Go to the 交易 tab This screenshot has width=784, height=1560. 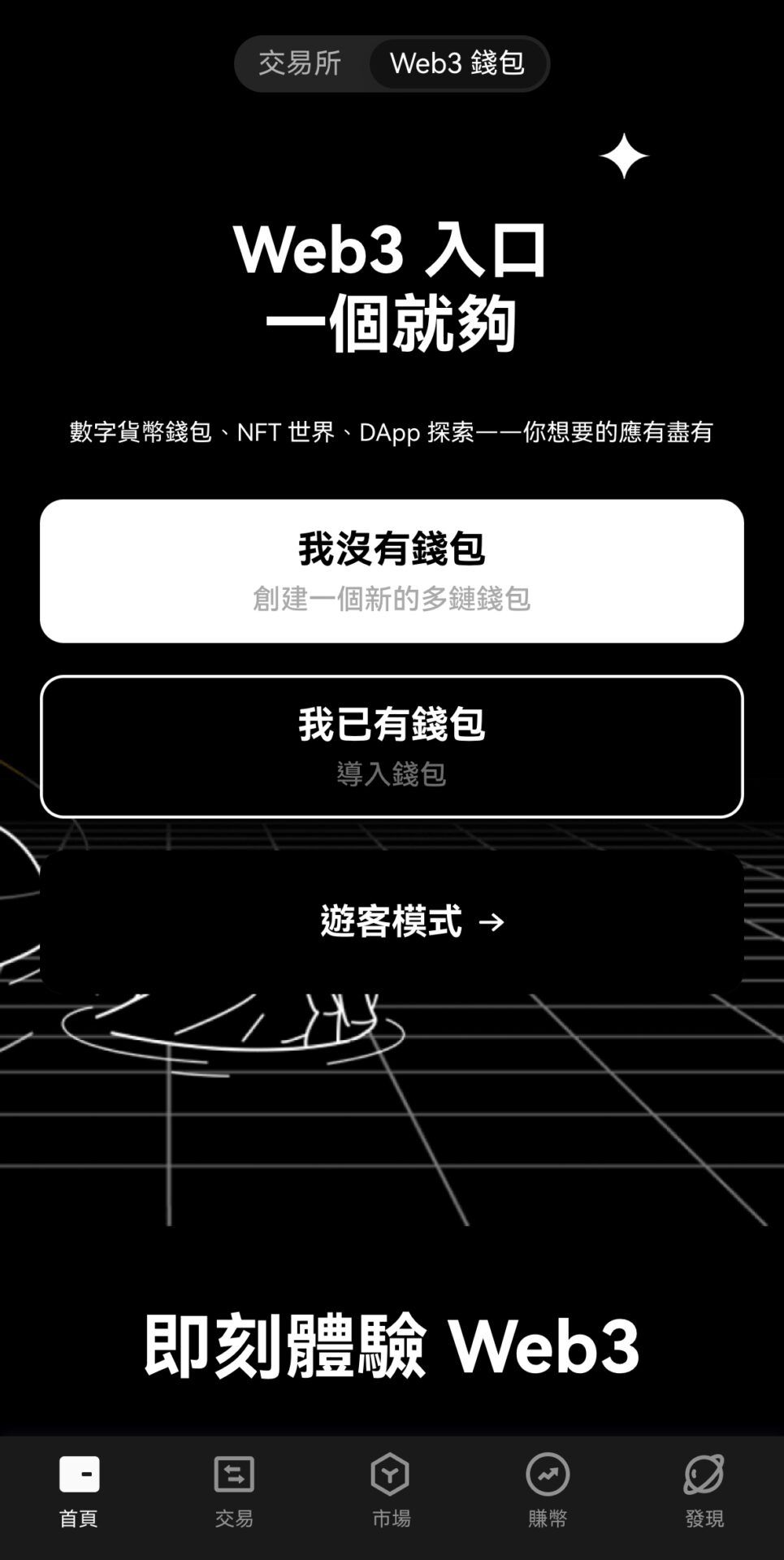[x=234, y=1491]
